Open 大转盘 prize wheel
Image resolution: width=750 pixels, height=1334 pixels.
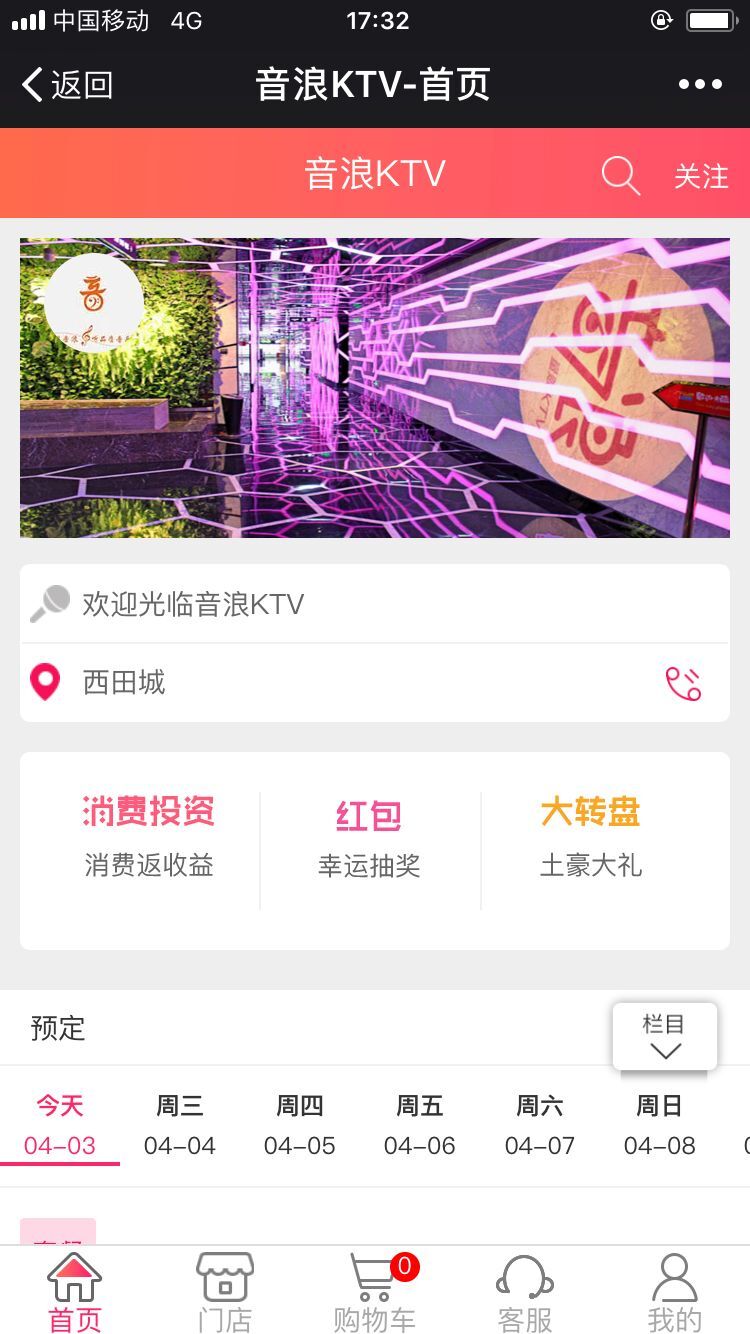590,835
